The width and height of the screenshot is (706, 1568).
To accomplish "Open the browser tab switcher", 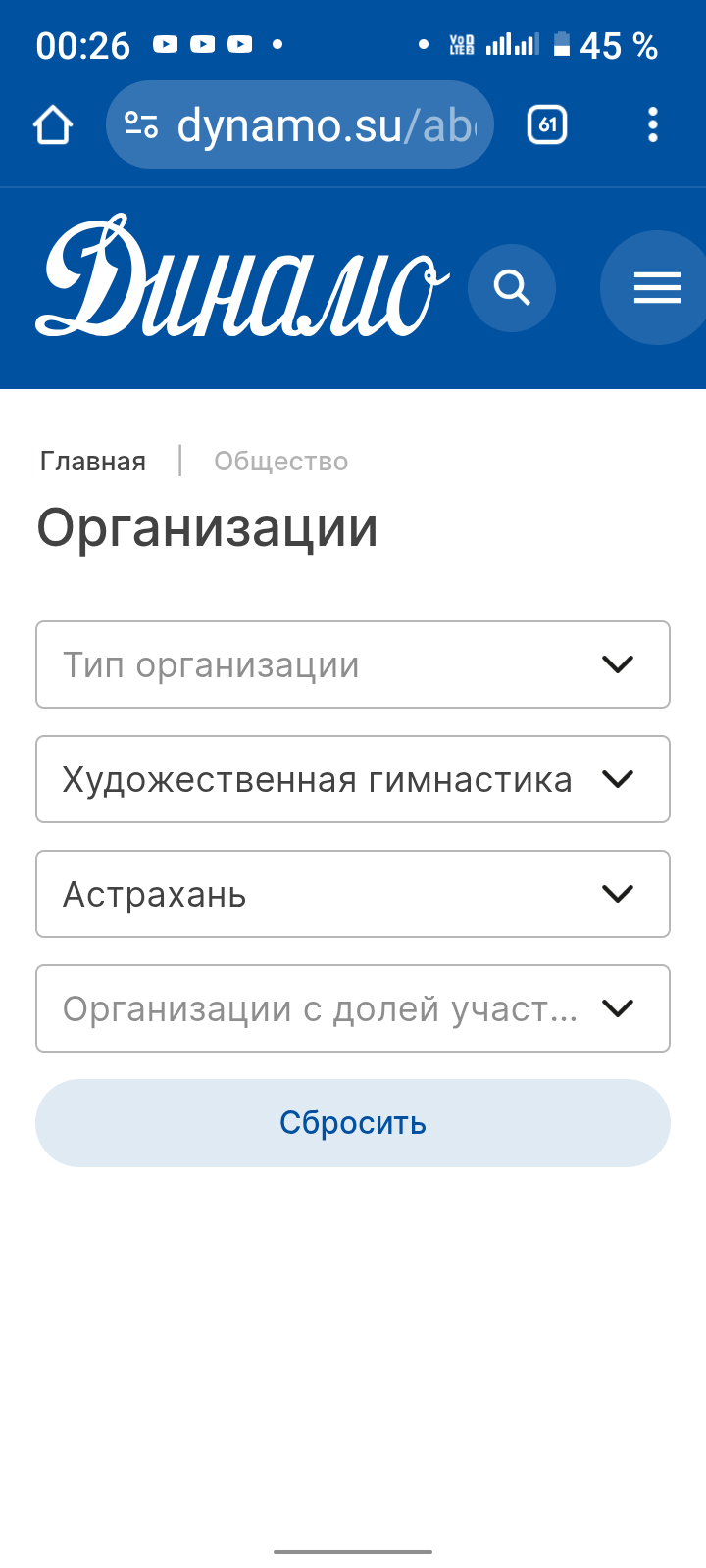I will point(547,125).
